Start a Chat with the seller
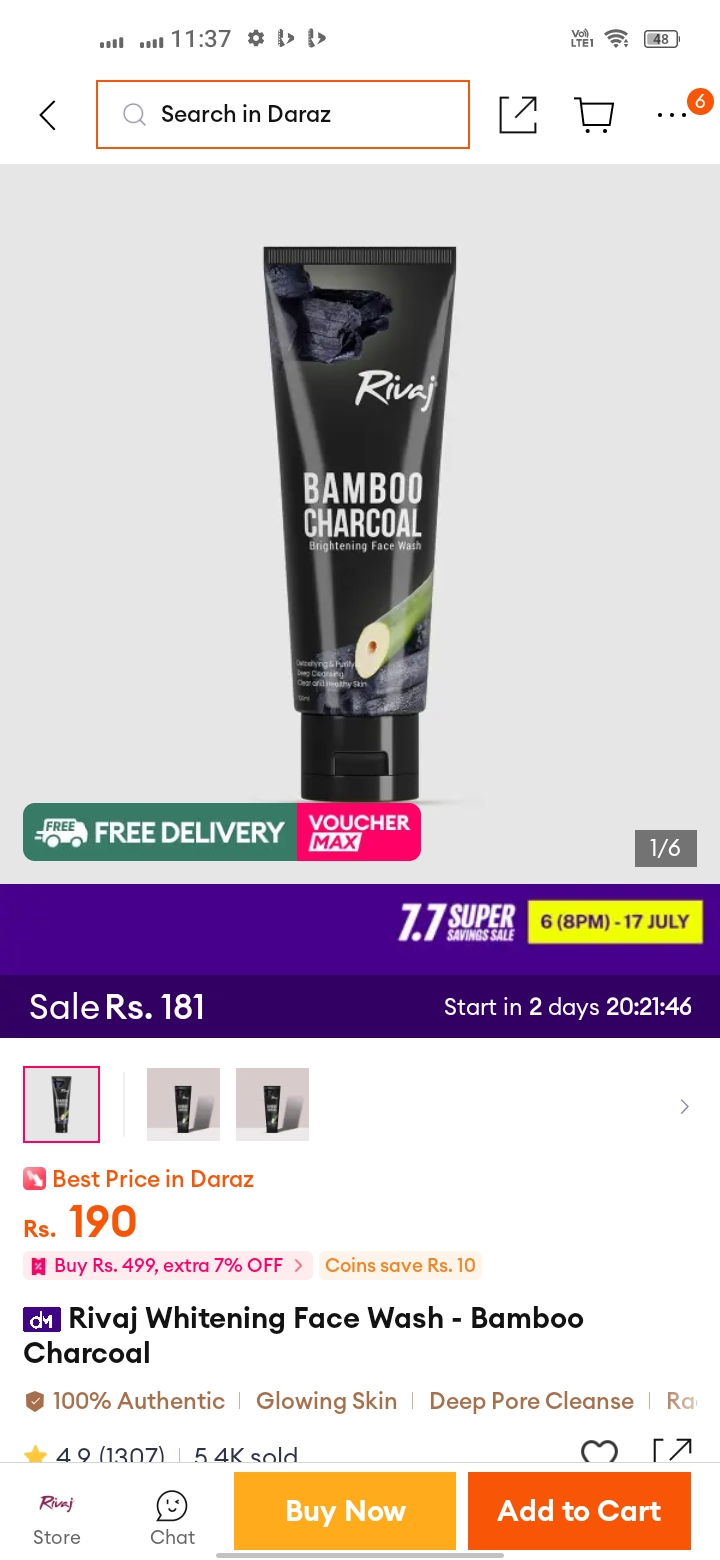The height and width of the screenshot is (1560, 720). [x=172, y=1519]
